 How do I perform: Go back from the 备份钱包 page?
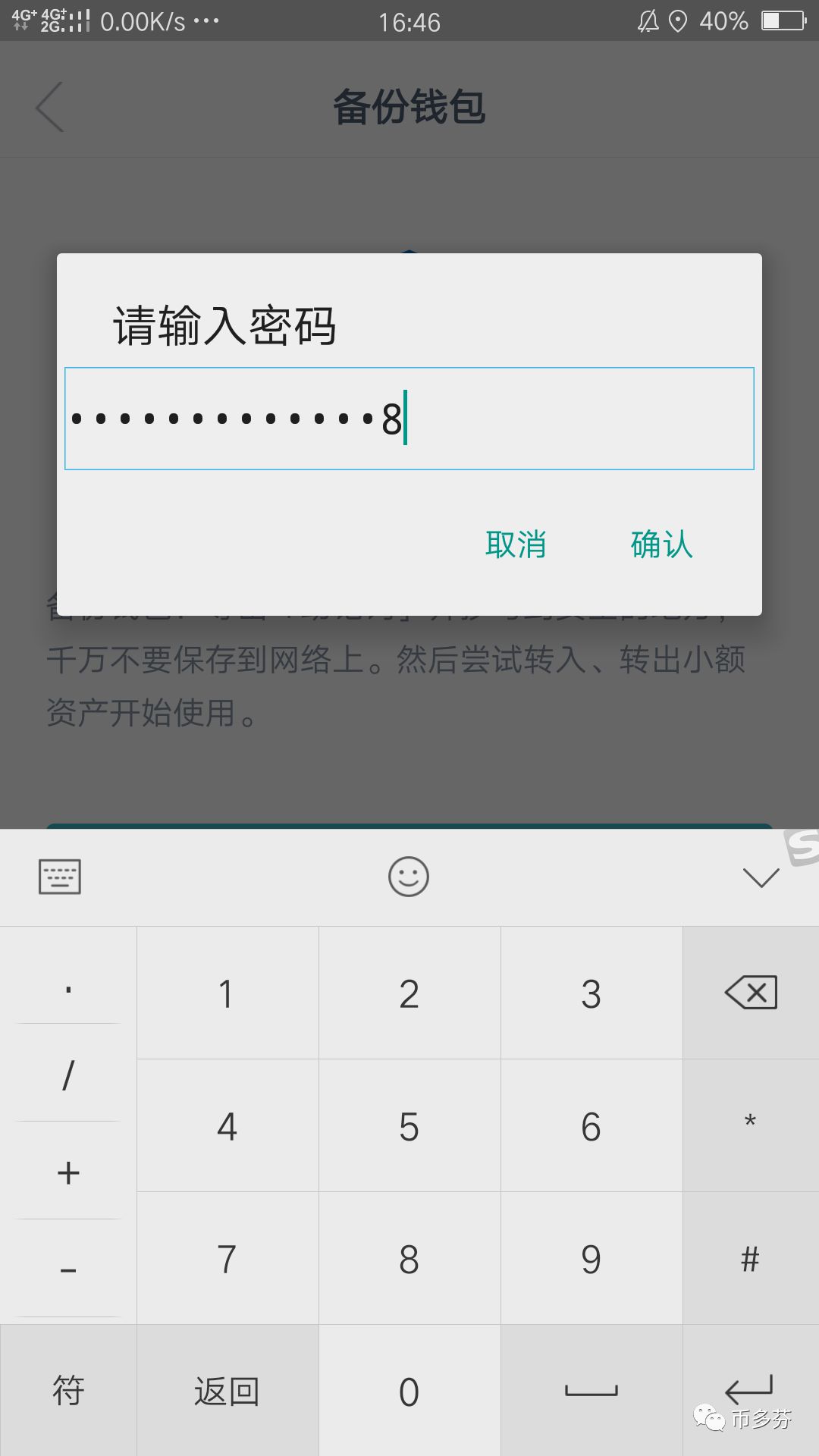[x=50, y=107]
